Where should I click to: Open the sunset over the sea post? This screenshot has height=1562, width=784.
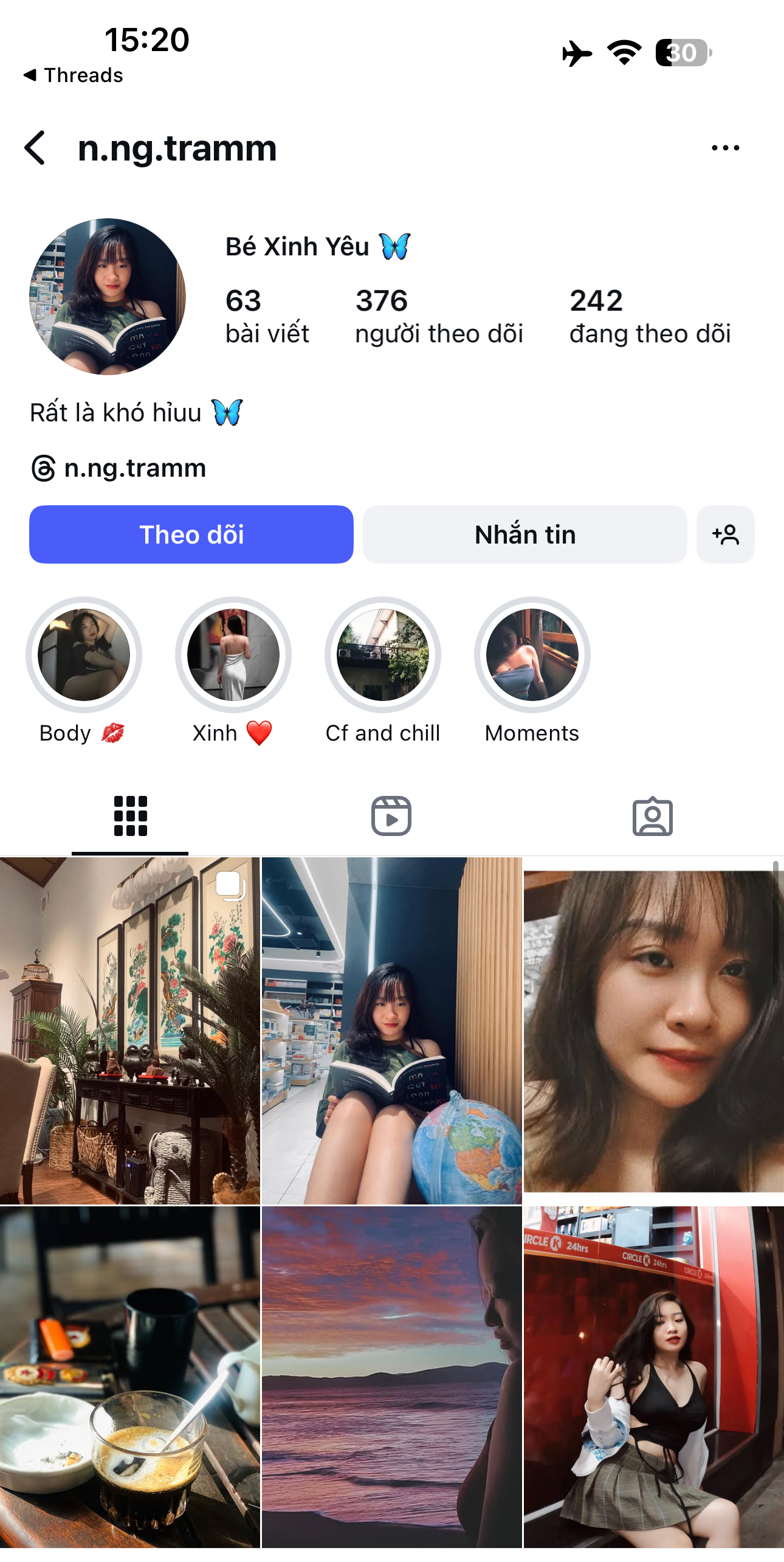391,1377
